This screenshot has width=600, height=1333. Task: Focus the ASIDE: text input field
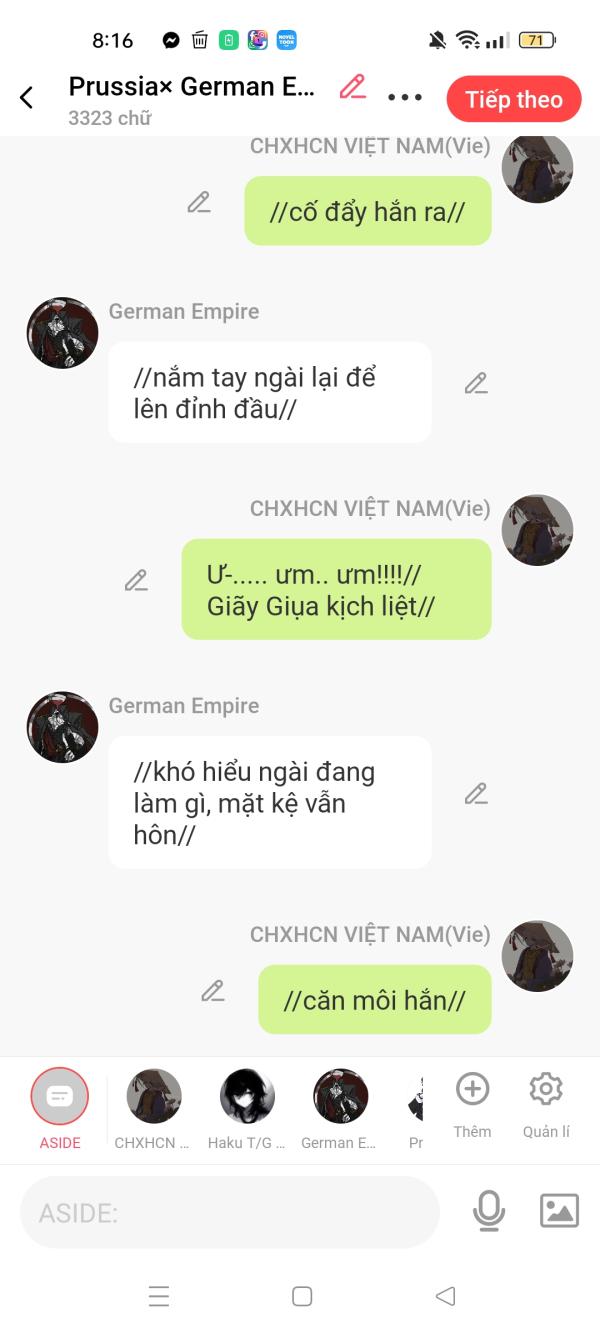point(230,1213)
